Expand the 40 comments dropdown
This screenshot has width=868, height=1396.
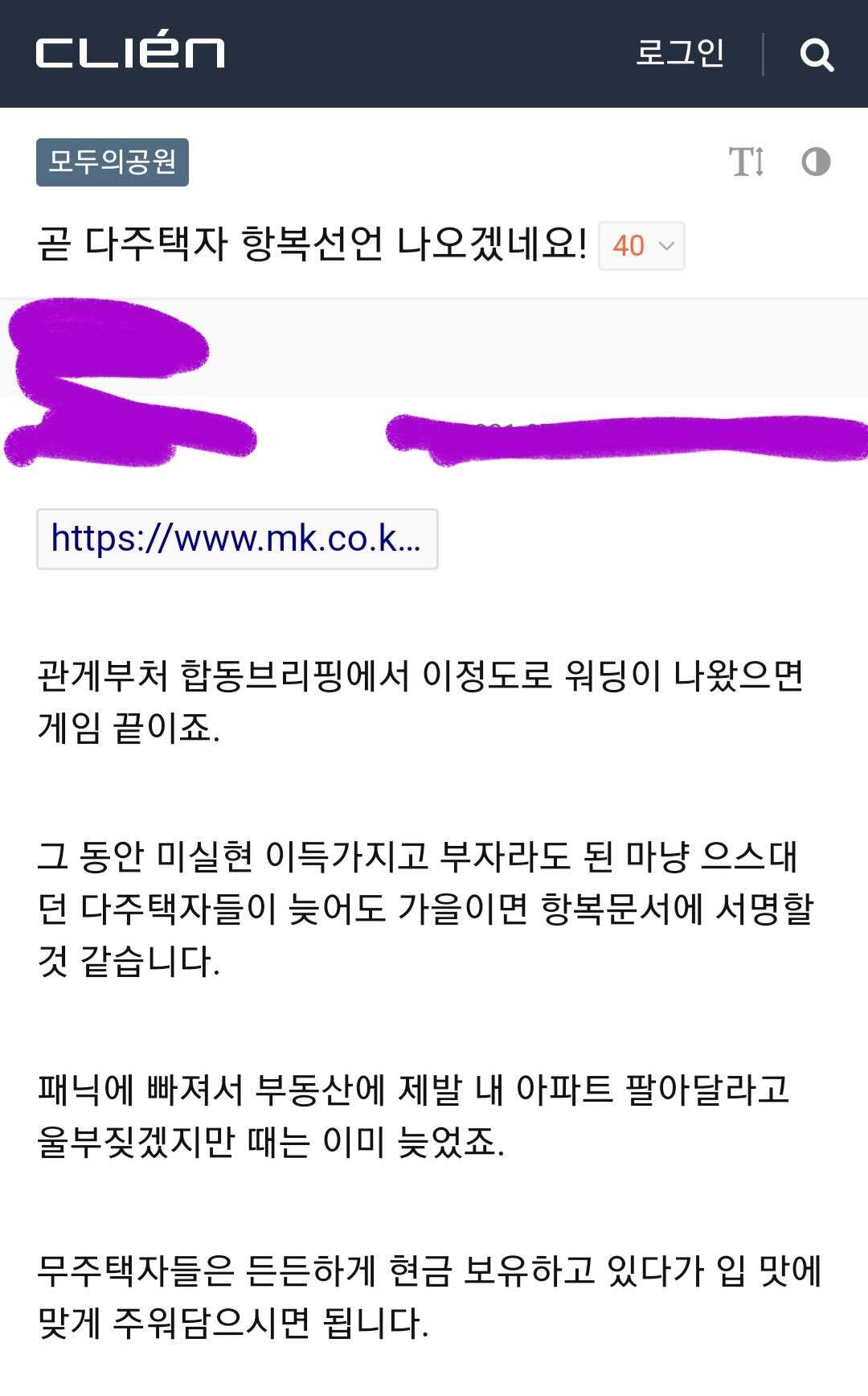point(642,245)
